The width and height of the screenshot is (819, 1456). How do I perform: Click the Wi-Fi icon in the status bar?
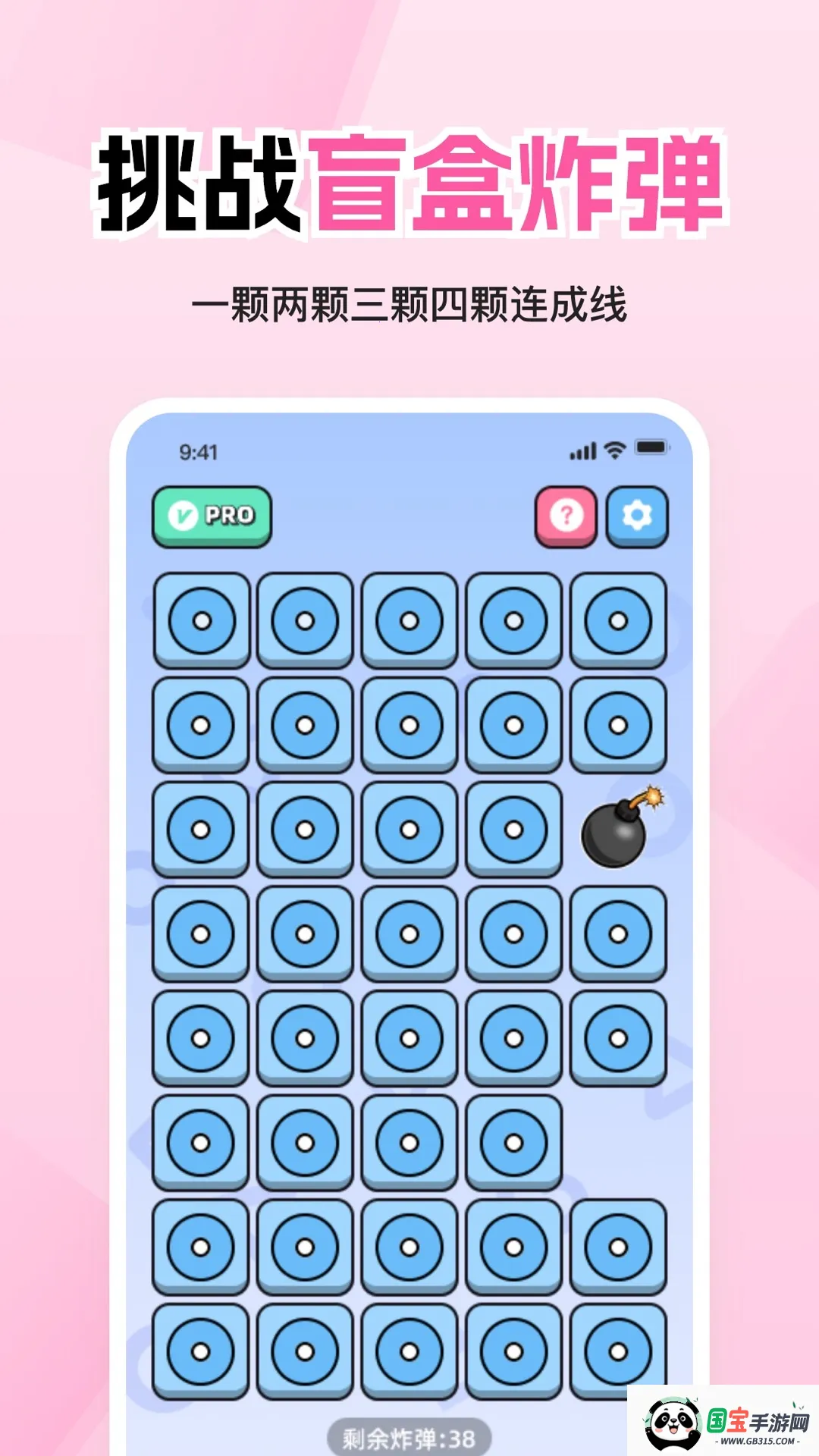click(616, 450)
